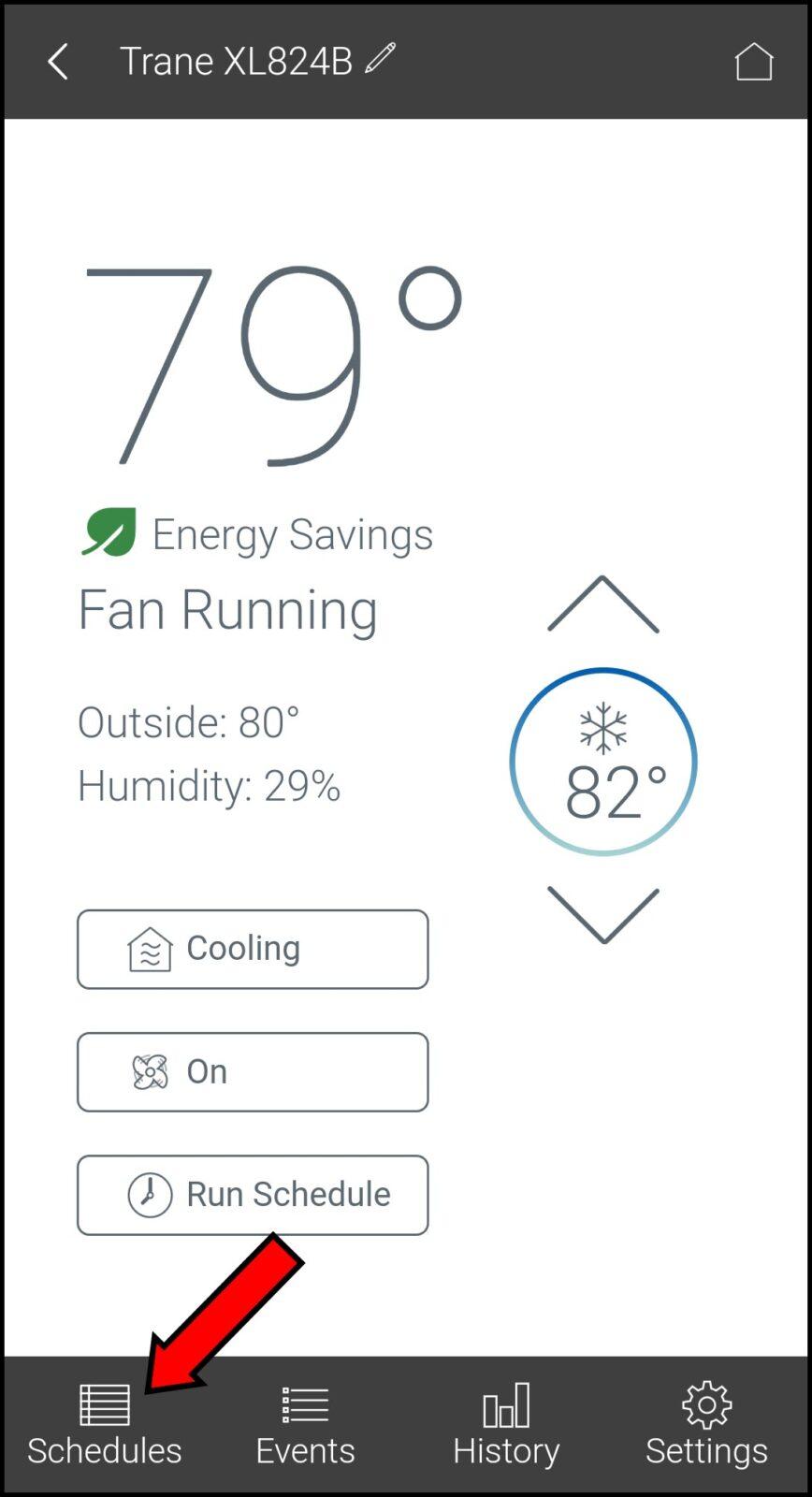The image size is (812, 1497).
Task: Toggle the fan mode with the On button
Action: [253, 1072]
